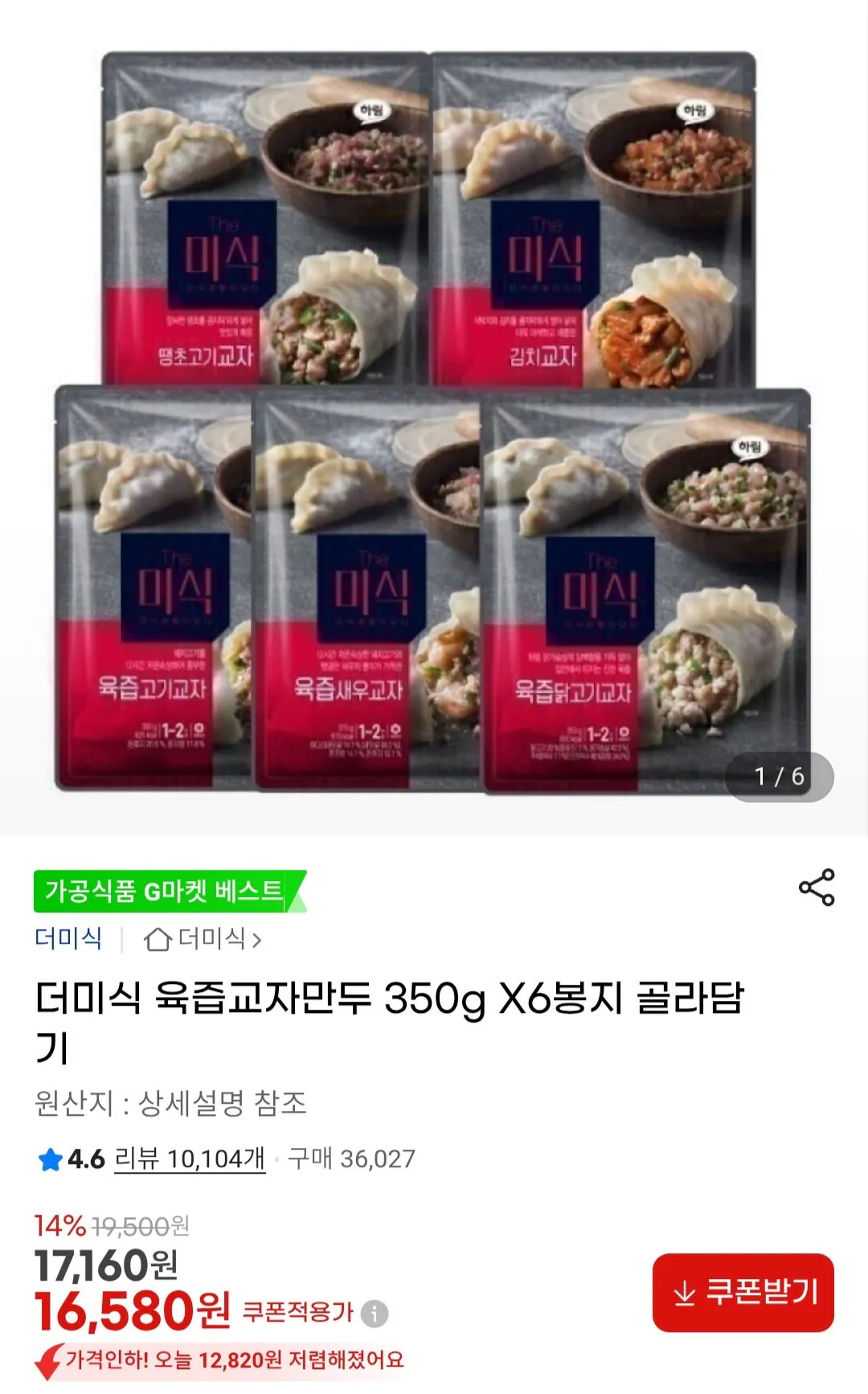The image size is (868, 1394).
Task: Visit the 더미식 mini shop home
Action: click(203, 939)
